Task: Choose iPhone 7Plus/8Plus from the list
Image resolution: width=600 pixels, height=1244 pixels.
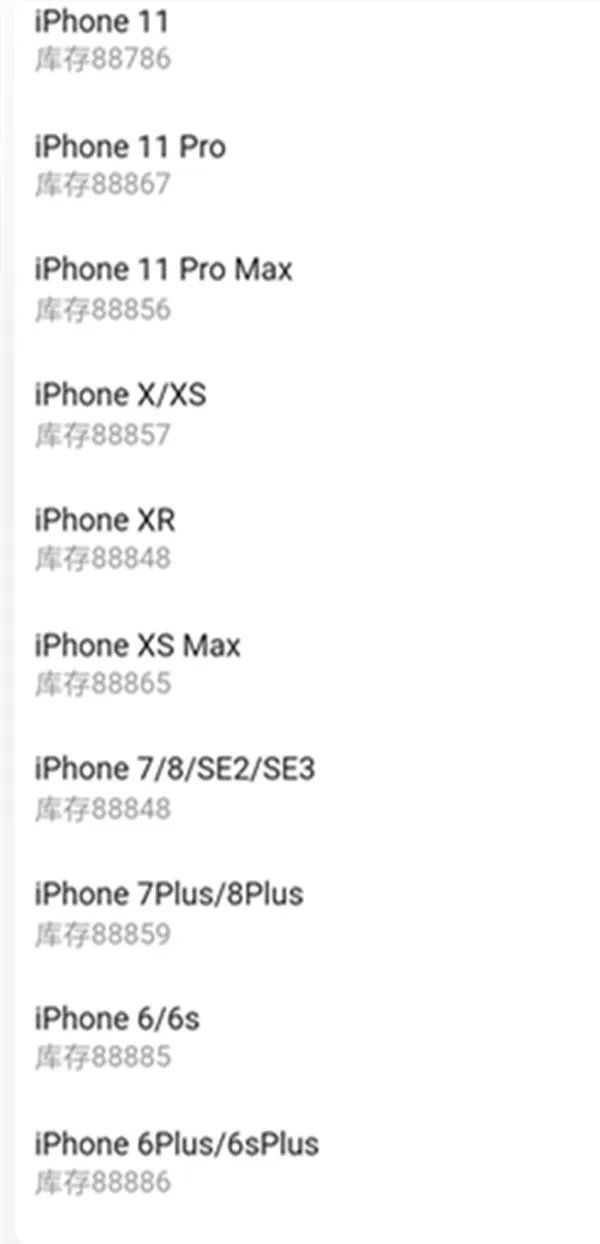Action: (x=300, y=912)
